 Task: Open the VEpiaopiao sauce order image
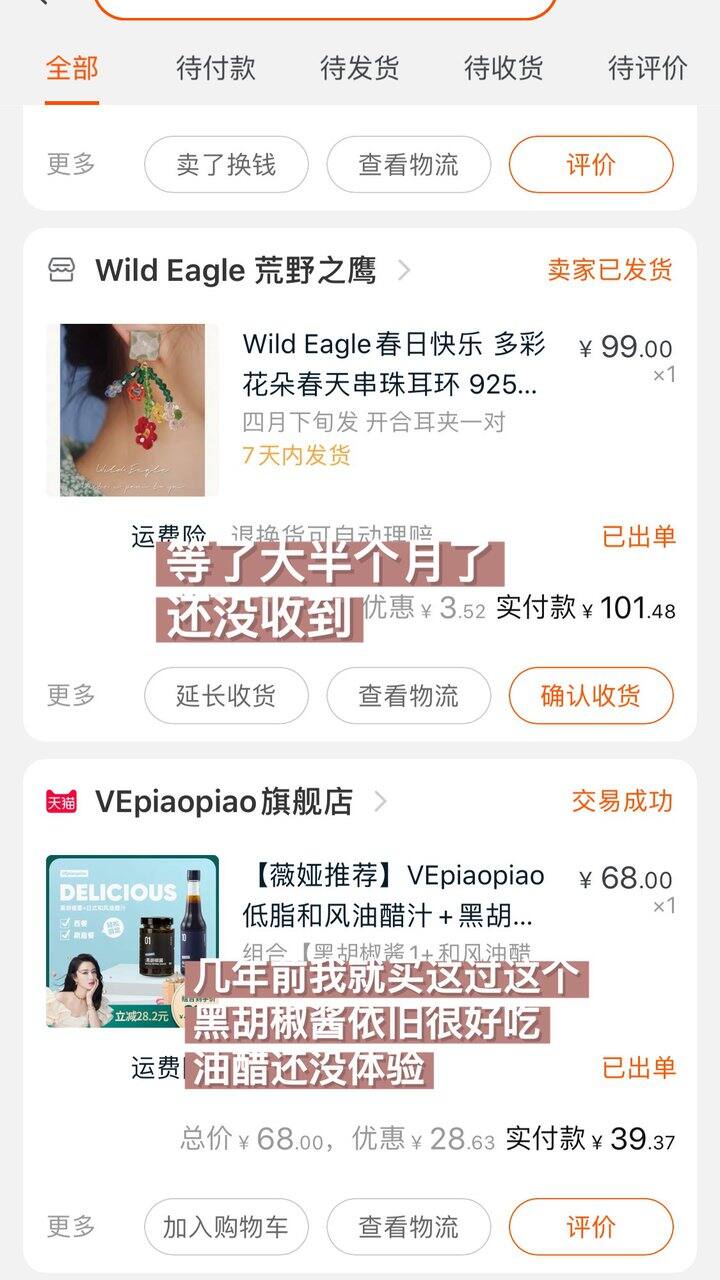point(132,941)
